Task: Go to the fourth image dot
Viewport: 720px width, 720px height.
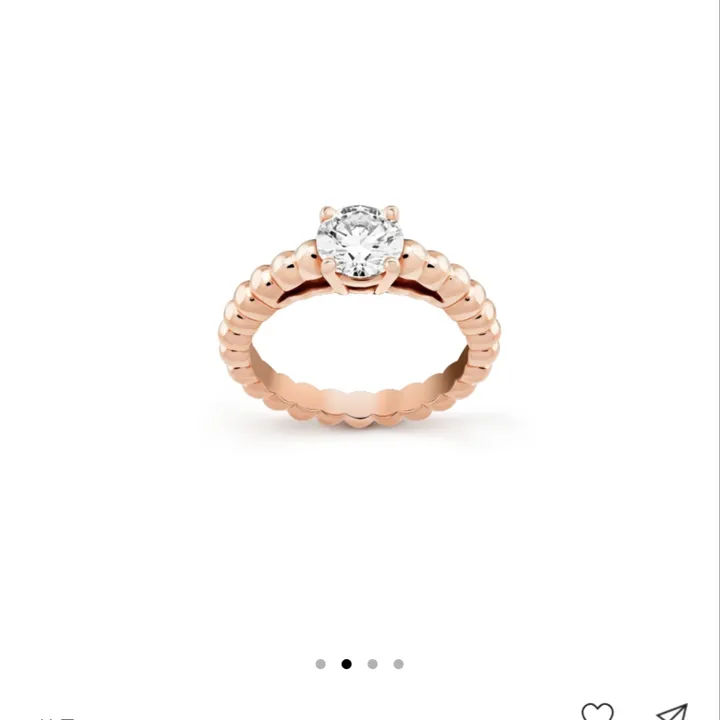Action: (398, 664)
